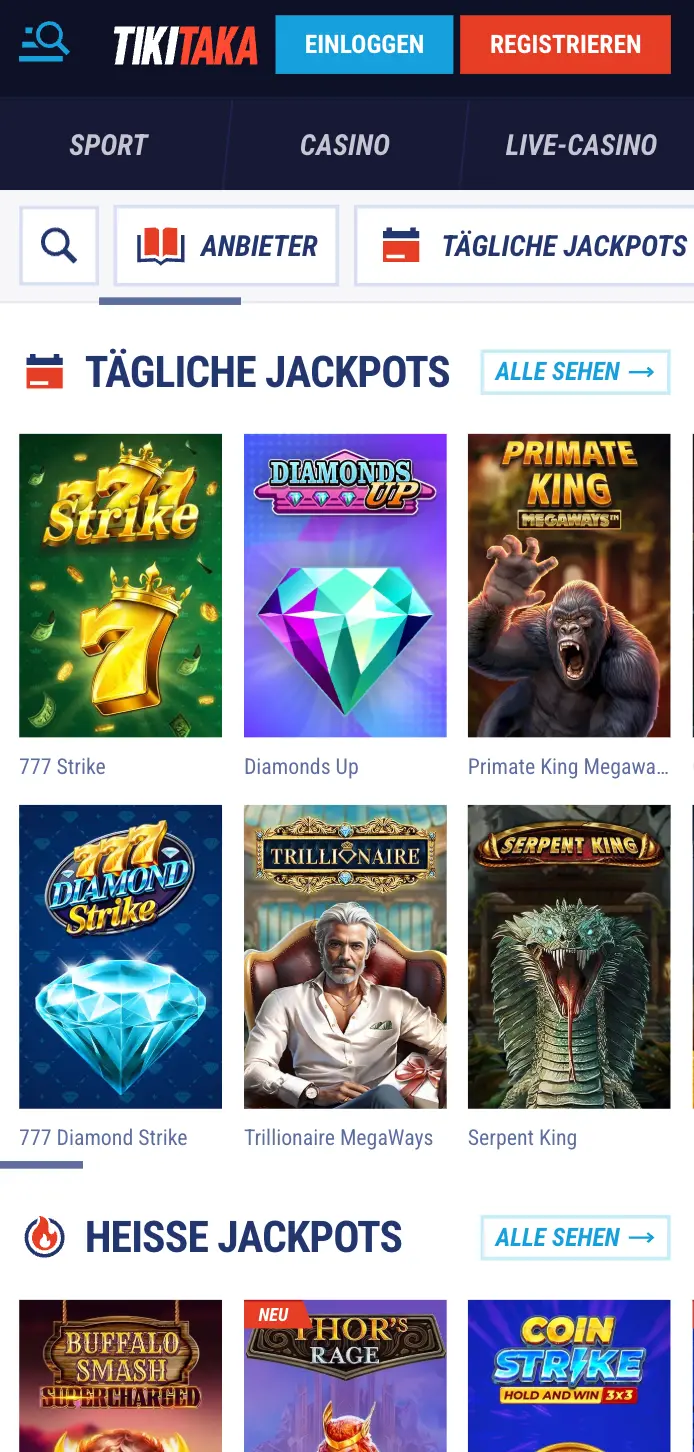The image size is (694, 1452).
Task: Open Buffalo Smash Supercharged game
Action: 120,1375
